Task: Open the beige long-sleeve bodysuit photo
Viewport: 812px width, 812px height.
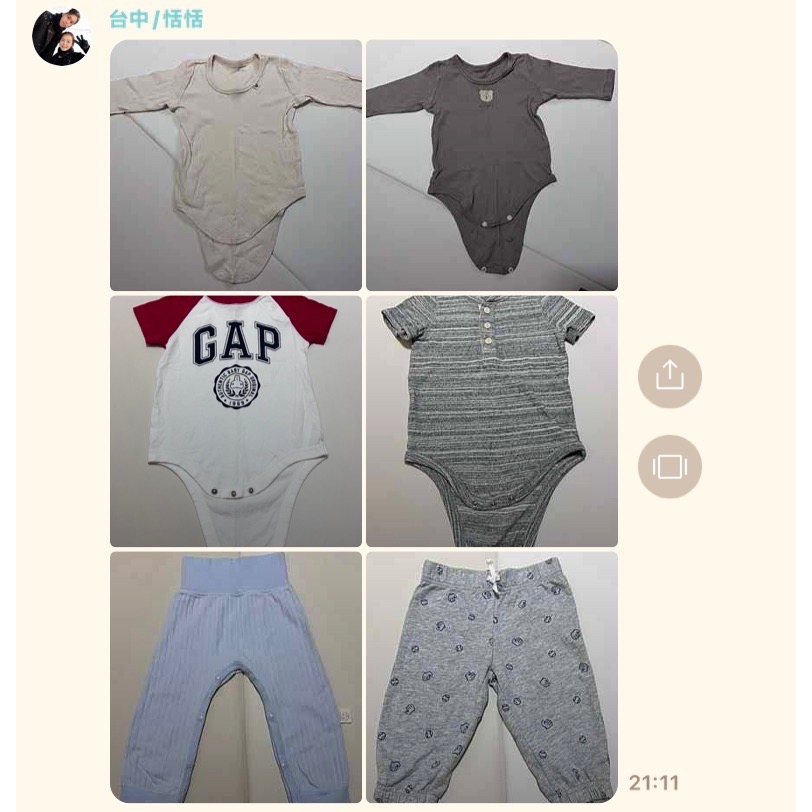Action: pos(236,166)
